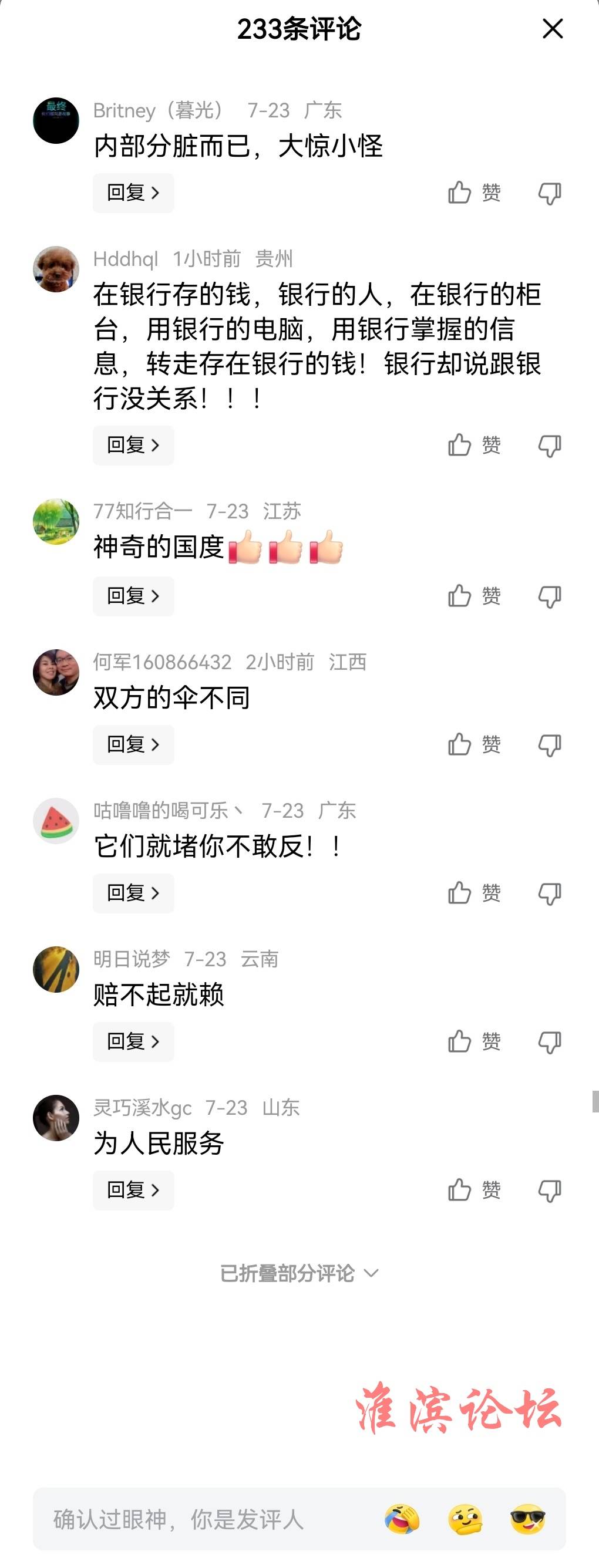Expand 已折叠部分评论 folded comments

coord(299,1273)
